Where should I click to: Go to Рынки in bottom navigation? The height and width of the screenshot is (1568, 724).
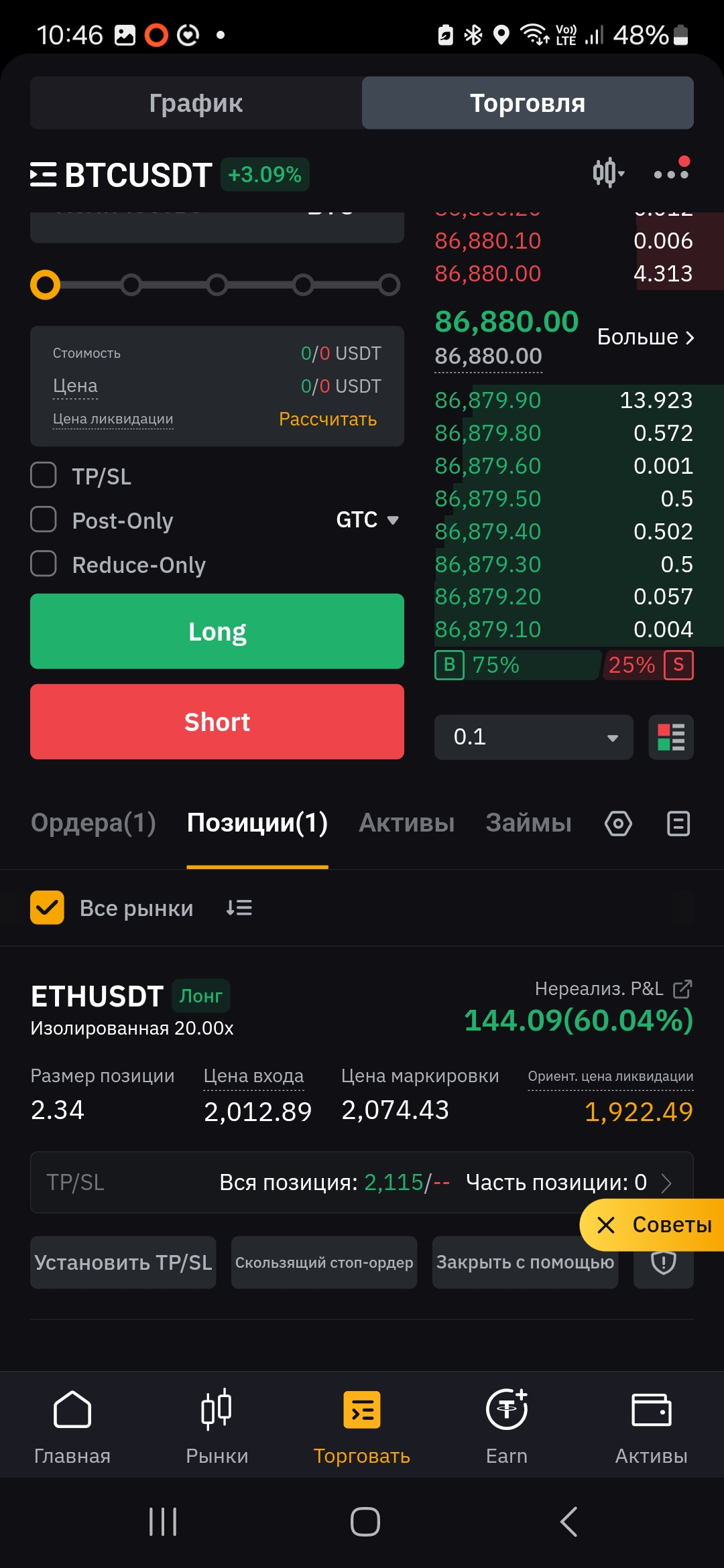pyautogui.click(x=217, y=1426)
